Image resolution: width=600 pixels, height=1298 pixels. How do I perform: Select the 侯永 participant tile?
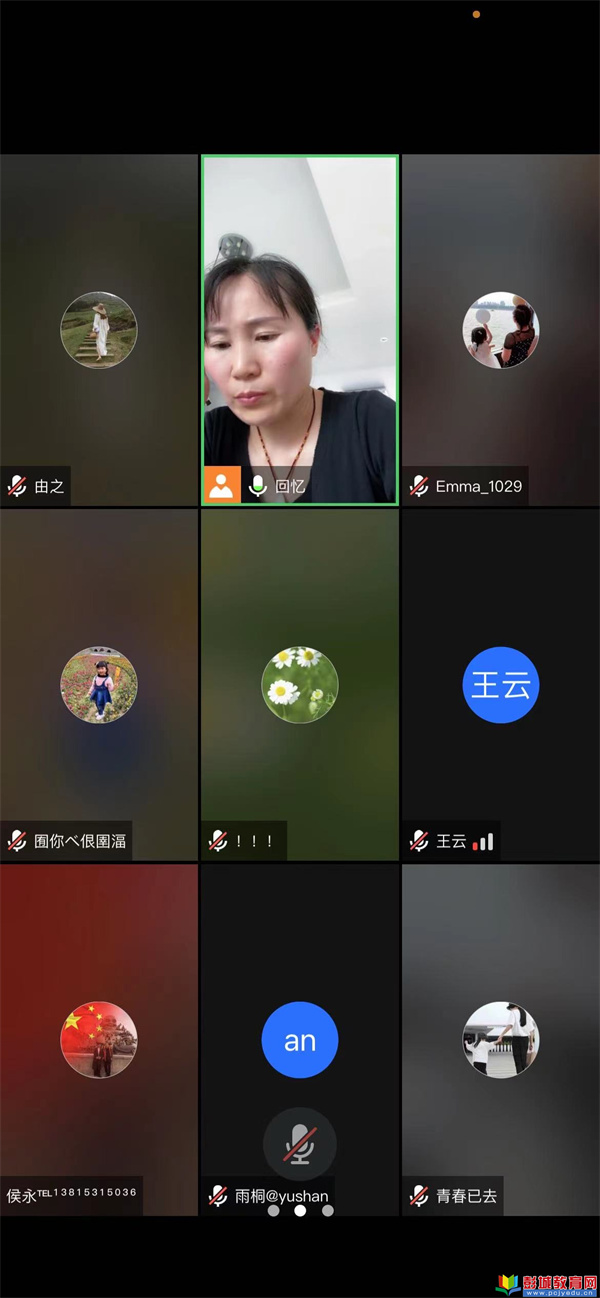pyautogui.click(x=99, y=1040)
